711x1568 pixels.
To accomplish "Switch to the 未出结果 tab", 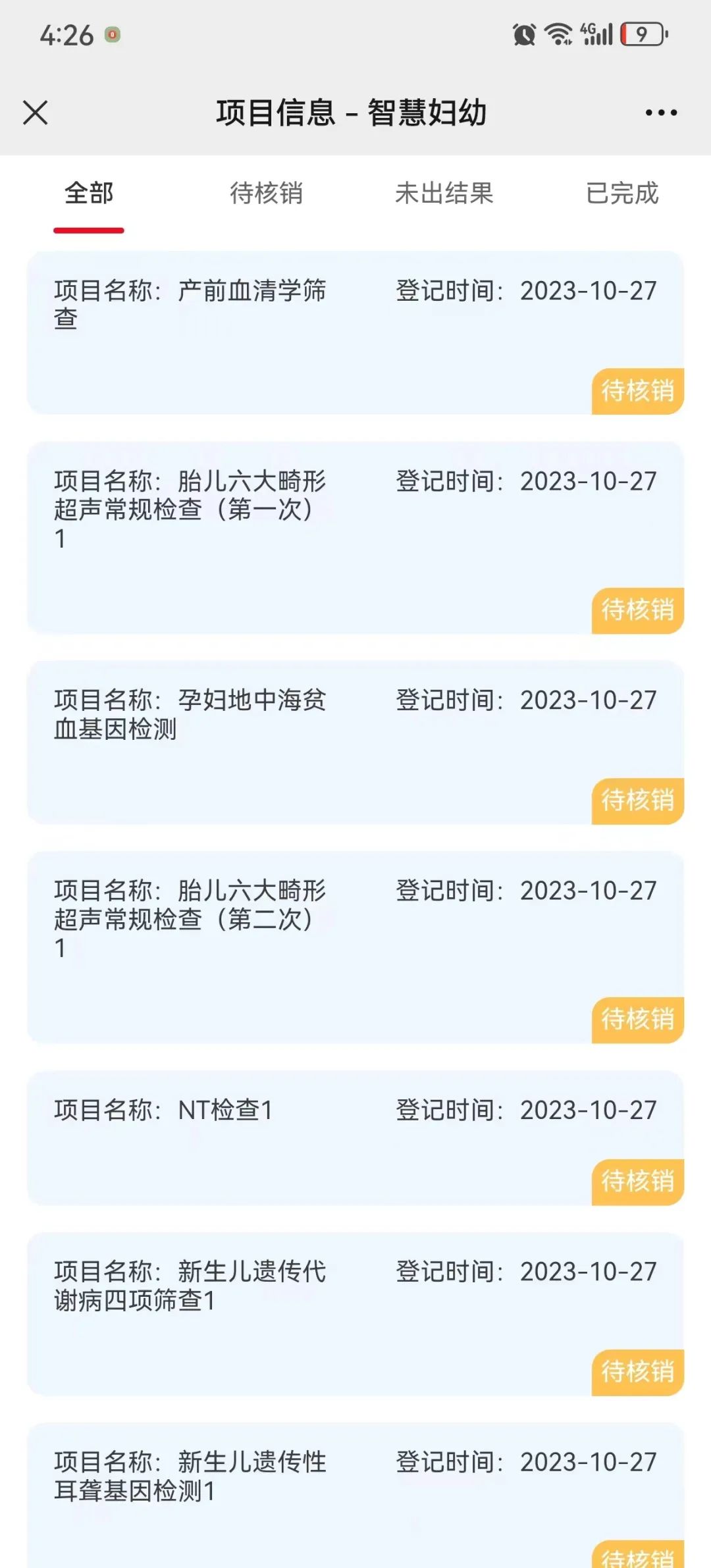I will tap(444, 194).
